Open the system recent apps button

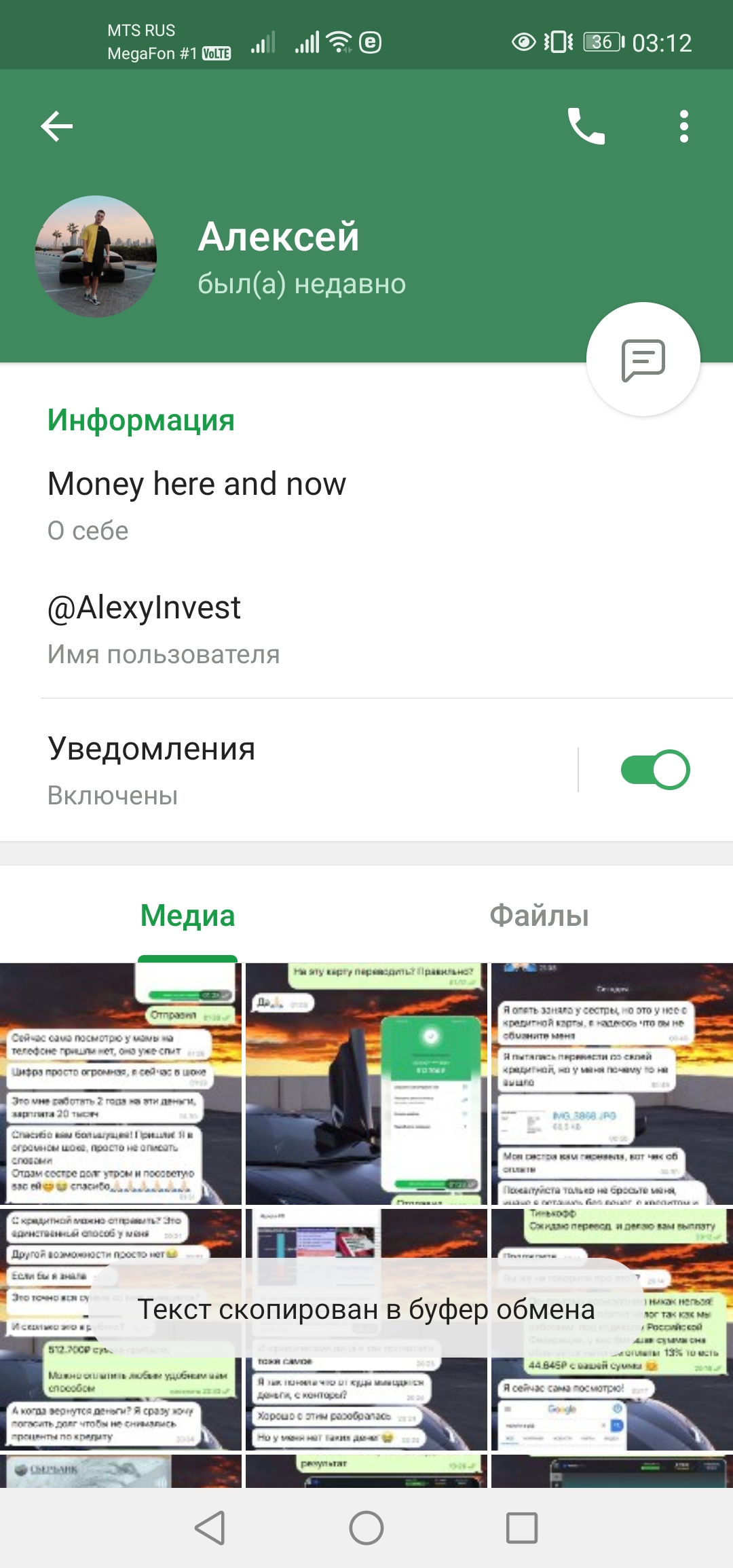(522, 1528)
